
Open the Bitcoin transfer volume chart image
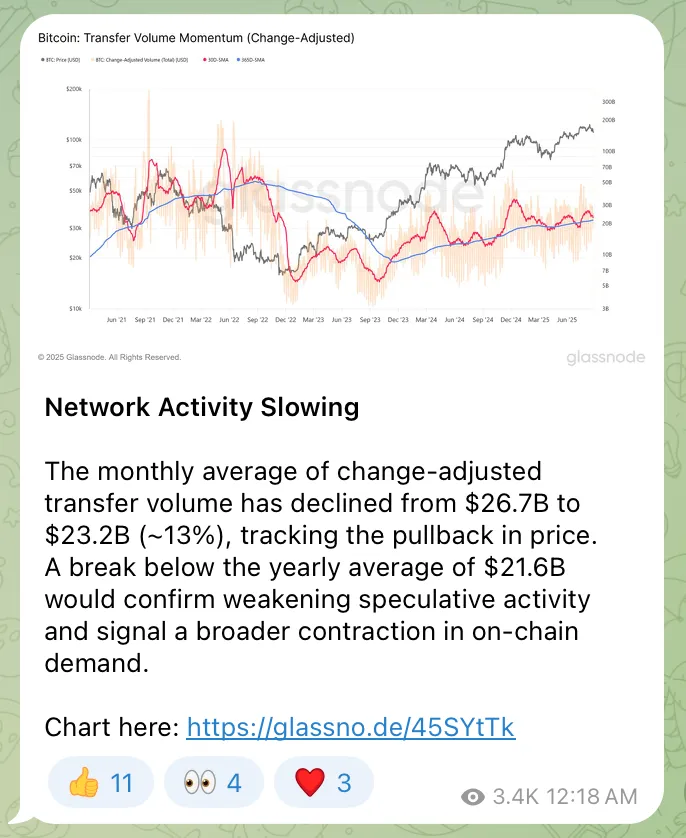(x=342, y=195)
